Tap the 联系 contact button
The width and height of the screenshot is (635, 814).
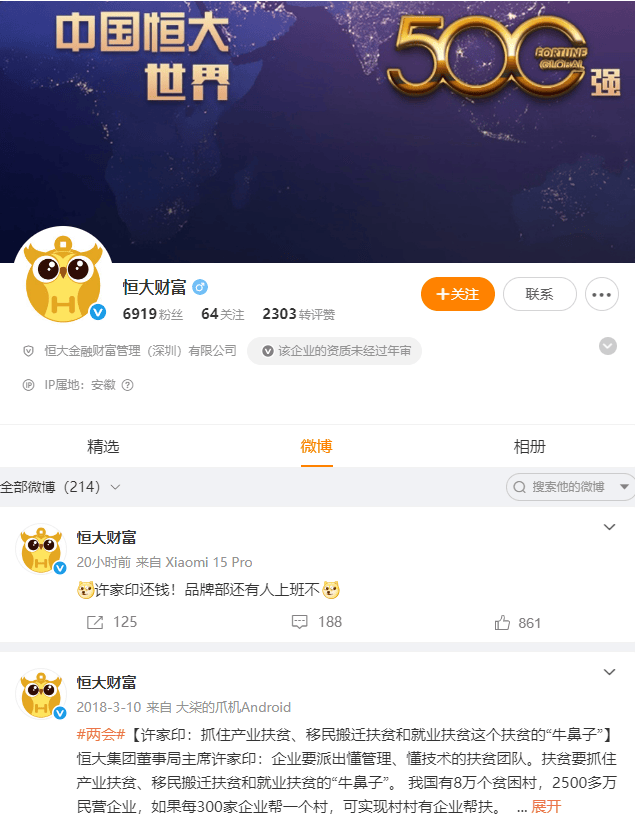coord(539,294)
